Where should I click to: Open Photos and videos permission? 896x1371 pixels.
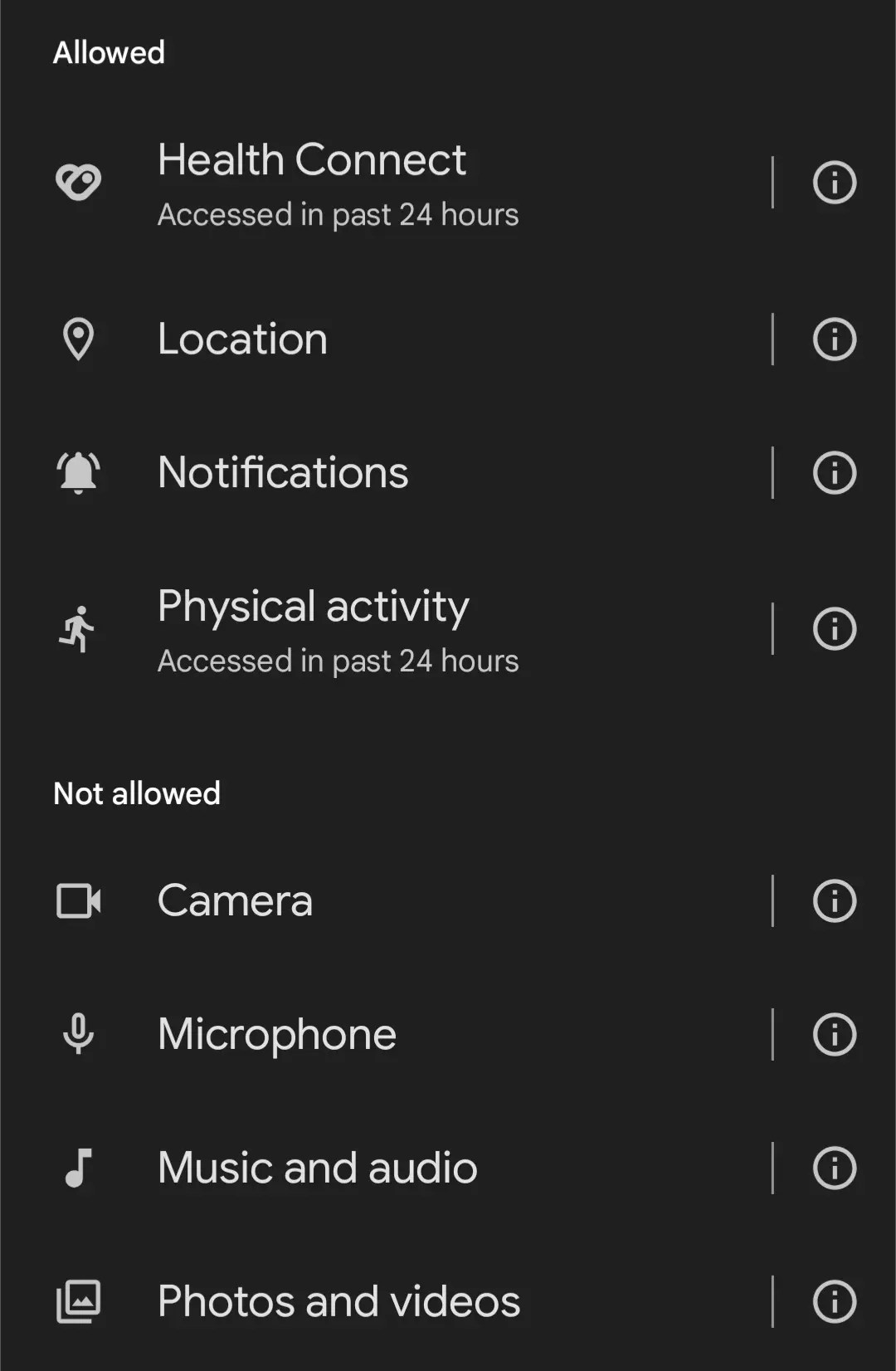coord(386,1301)
